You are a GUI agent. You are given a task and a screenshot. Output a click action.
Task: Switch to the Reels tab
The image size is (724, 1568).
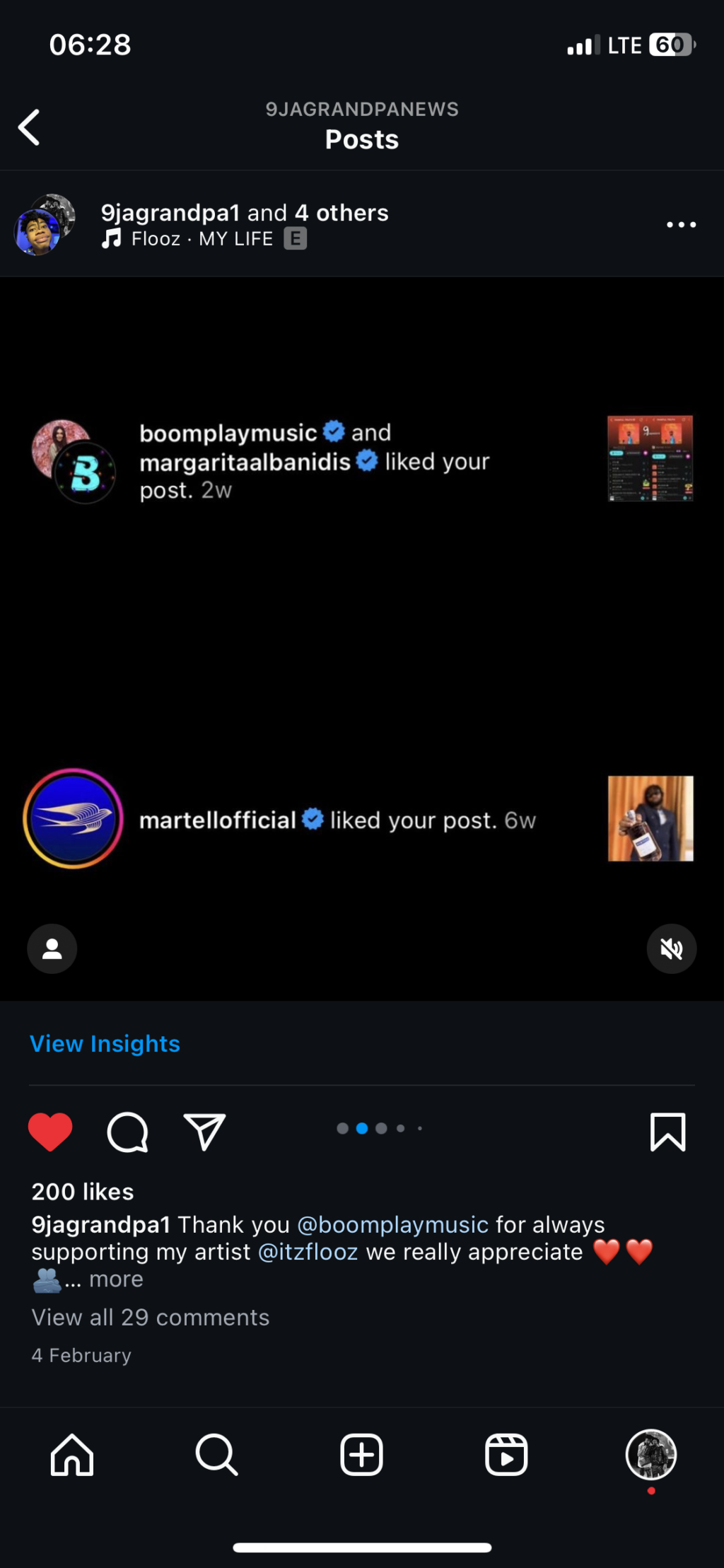tap(506, 1456)
